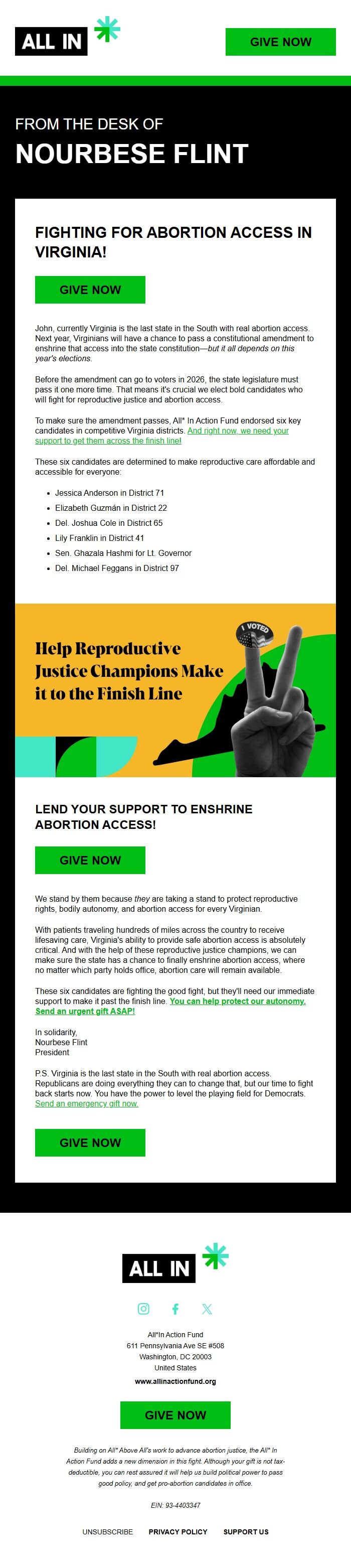The height and width of the screenshot is (1568, 351).
Task: Tap GIVE NOW under Fighting for Abortion Access heading
Action: pyautogui.click(x=90, y=290)
